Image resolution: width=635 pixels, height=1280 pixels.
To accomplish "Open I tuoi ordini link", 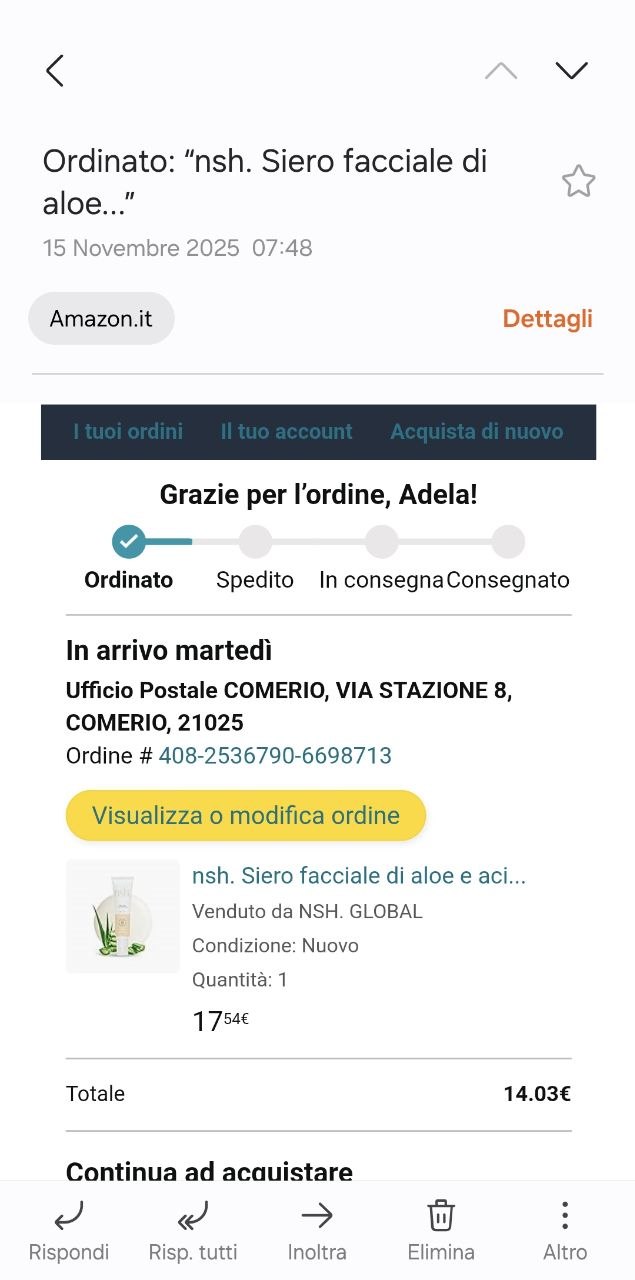I will point(128,432).
